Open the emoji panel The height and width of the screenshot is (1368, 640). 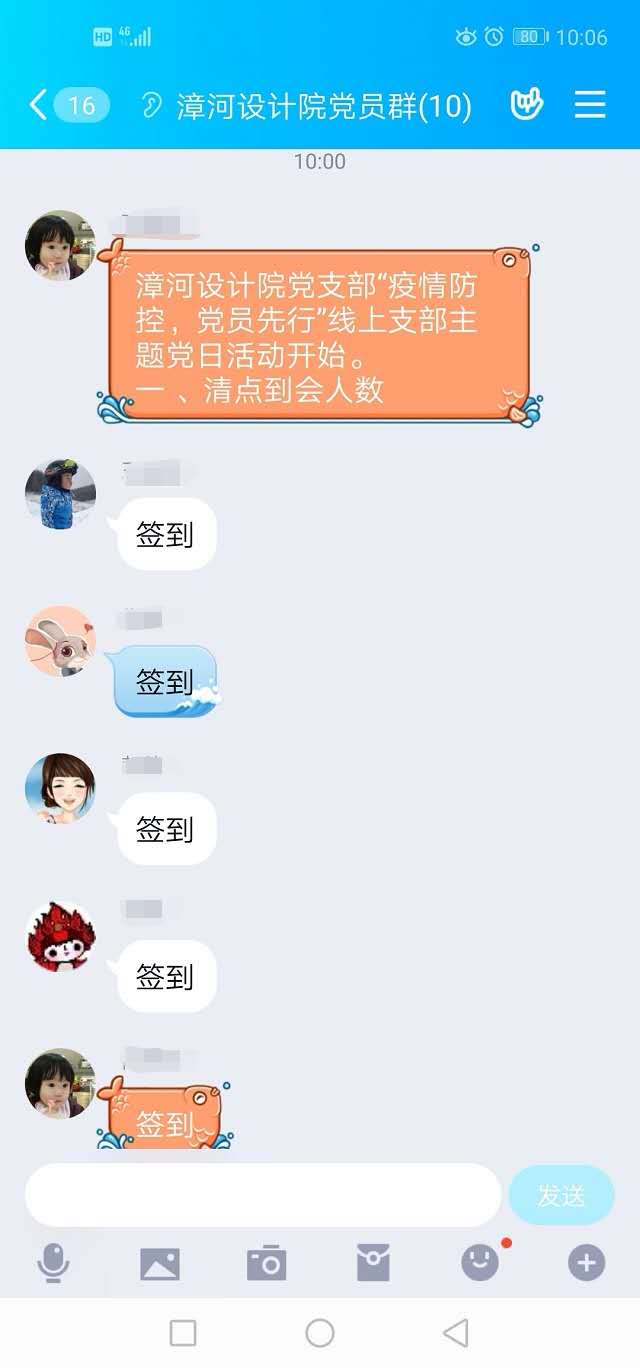coord(480,1264)
